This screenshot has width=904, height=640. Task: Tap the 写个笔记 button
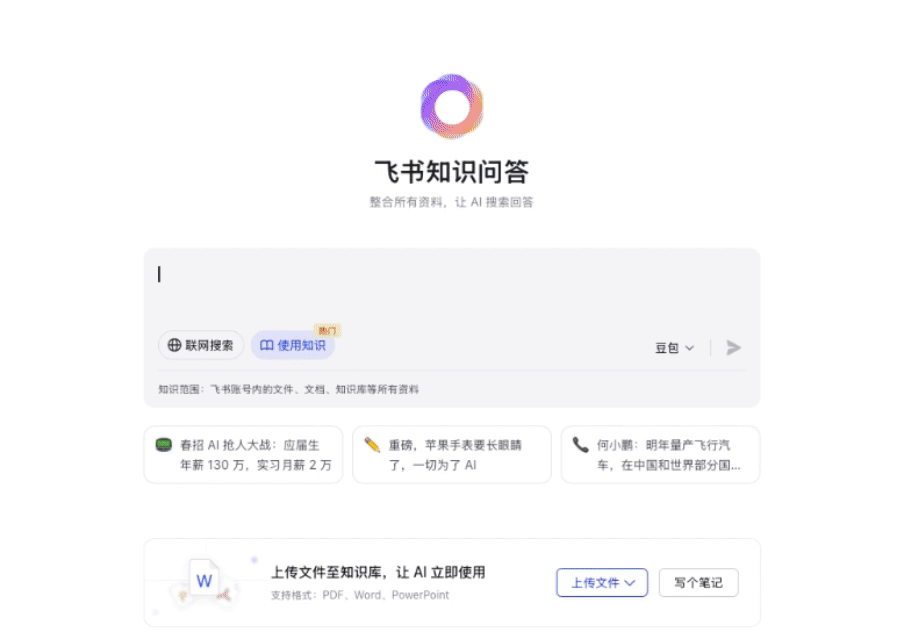pyautogui.click(x=698, y=582)
